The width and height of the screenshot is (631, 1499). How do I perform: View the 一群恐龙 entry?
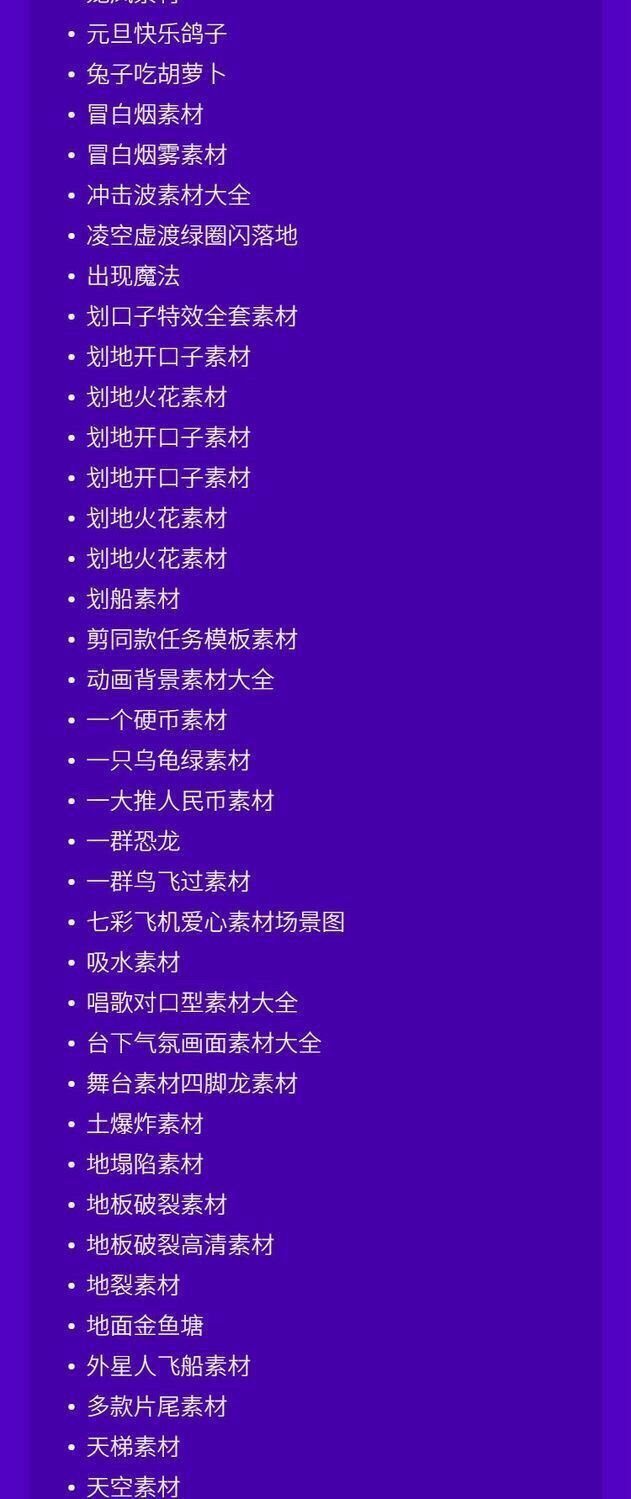pyautogui.click(x=133, y=841)
